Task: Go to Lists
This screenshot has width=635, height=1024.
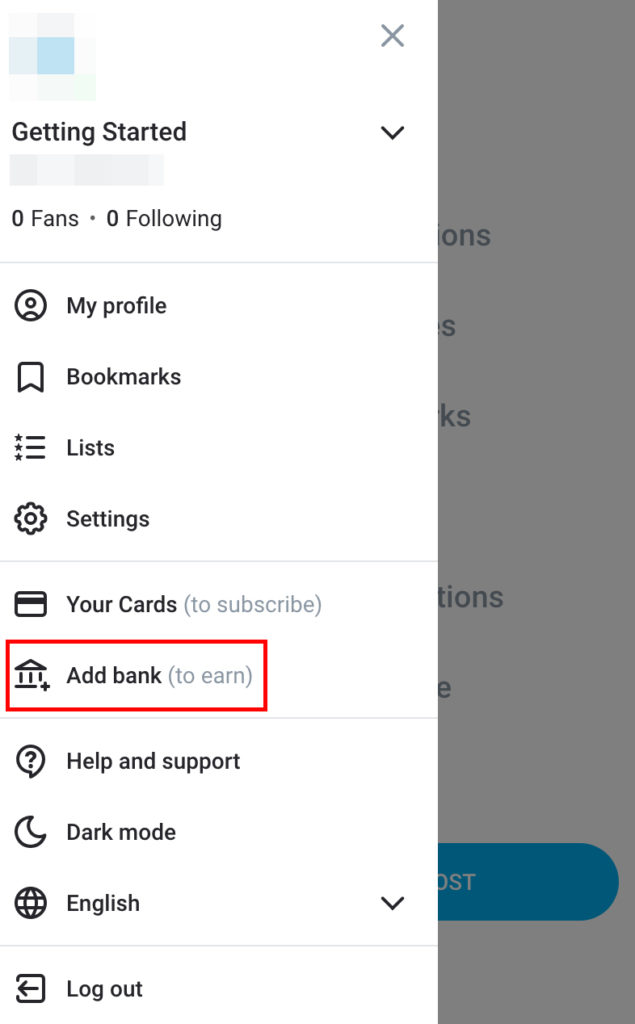Action: 219,448
